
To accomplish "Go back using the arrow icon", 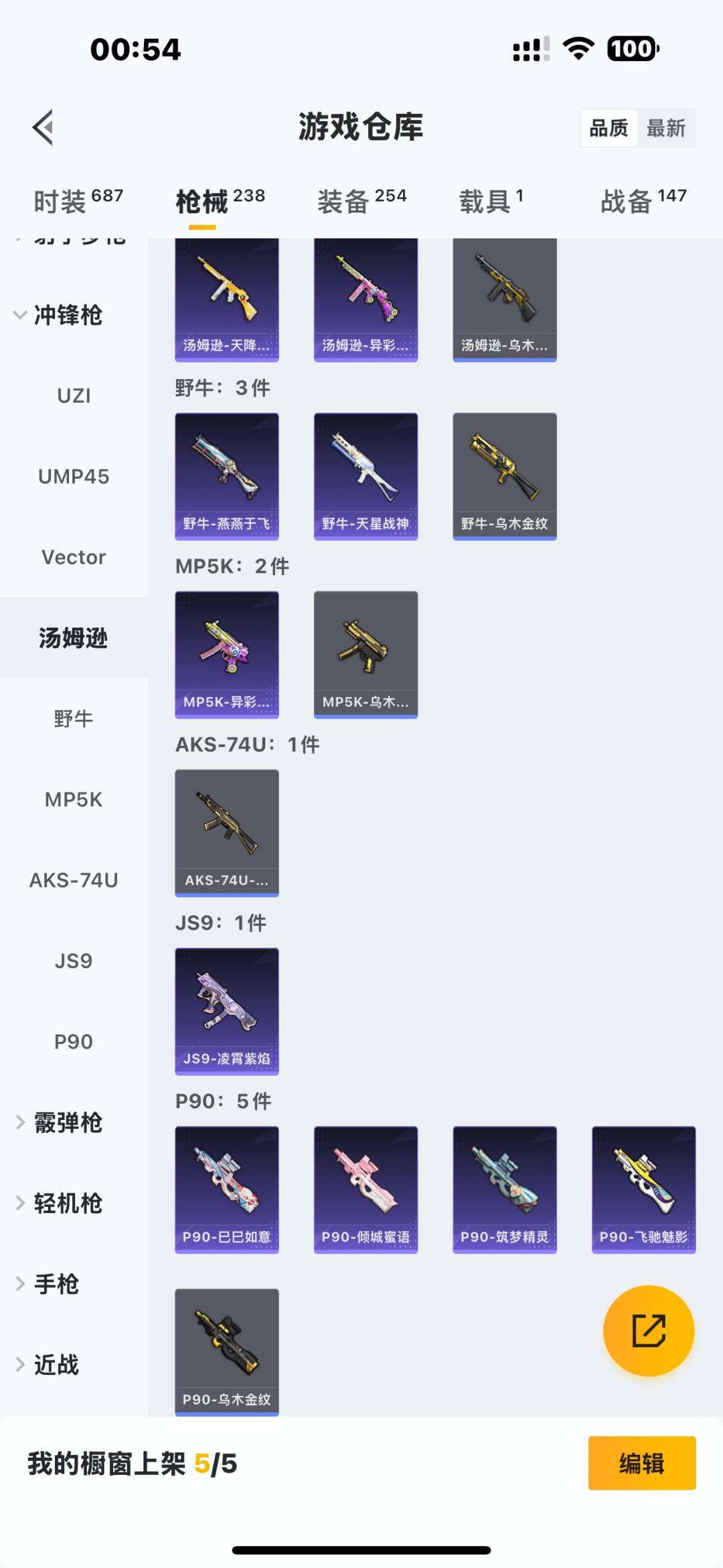I will coord(43,127).
